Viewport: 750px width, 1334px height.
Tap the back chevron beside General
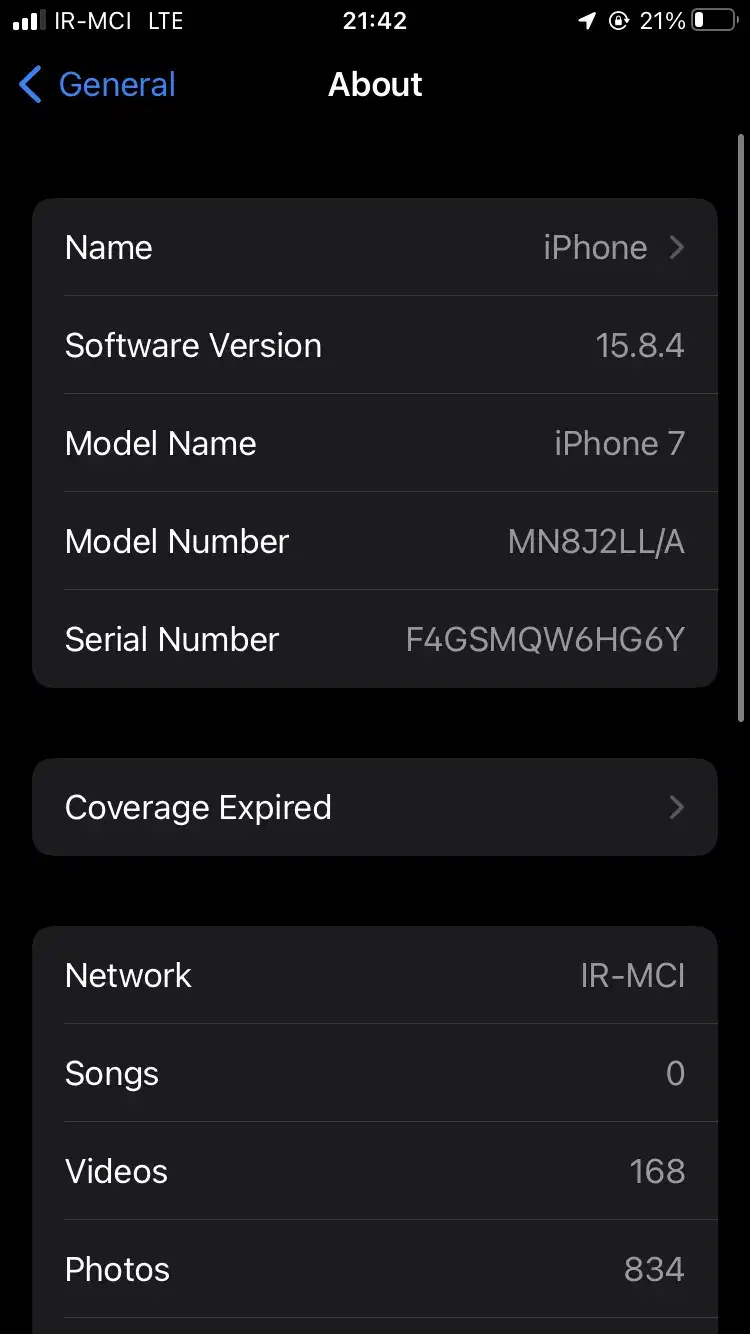click(x=29, y=86)
